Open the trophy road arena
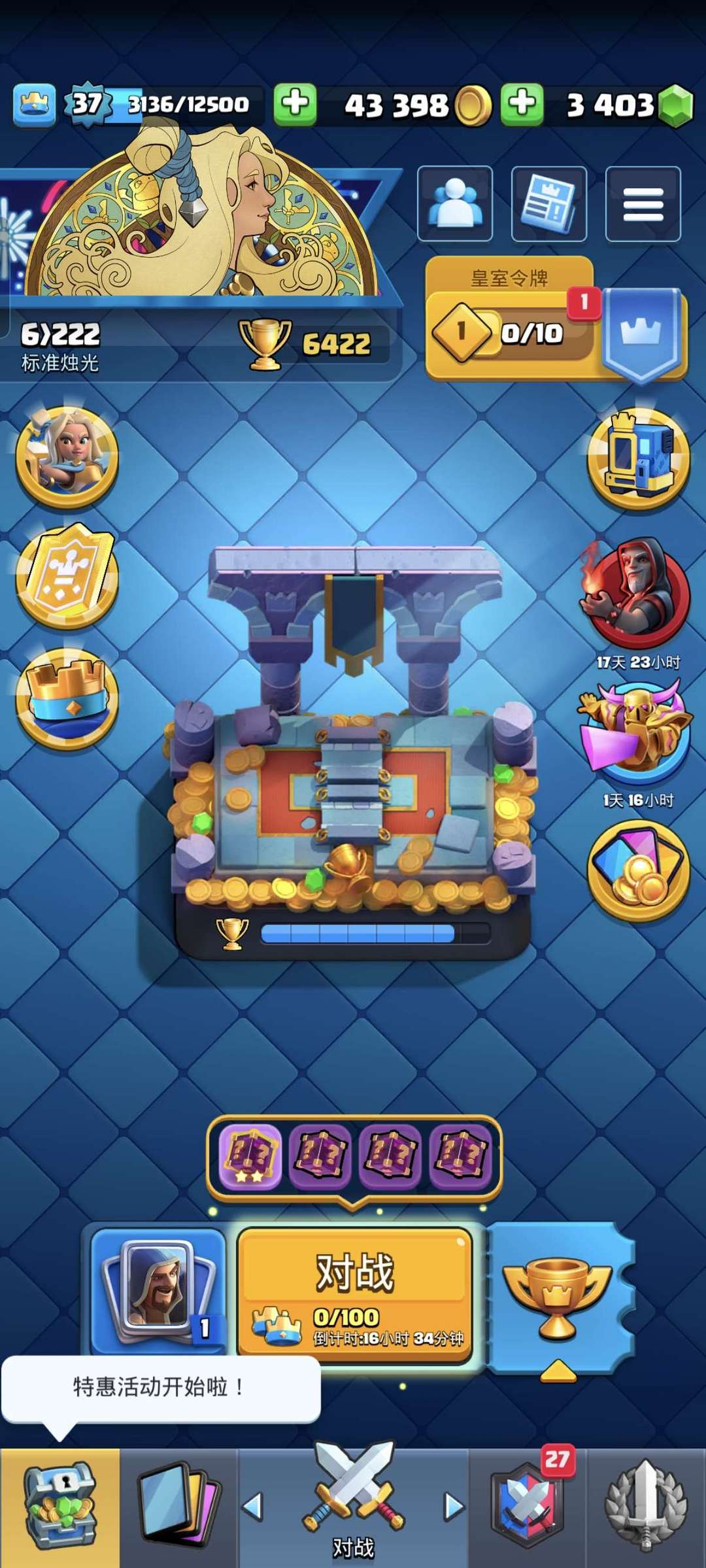This screenshot has width=706, height=1568. pyautogui.click(x=353, y=752)
